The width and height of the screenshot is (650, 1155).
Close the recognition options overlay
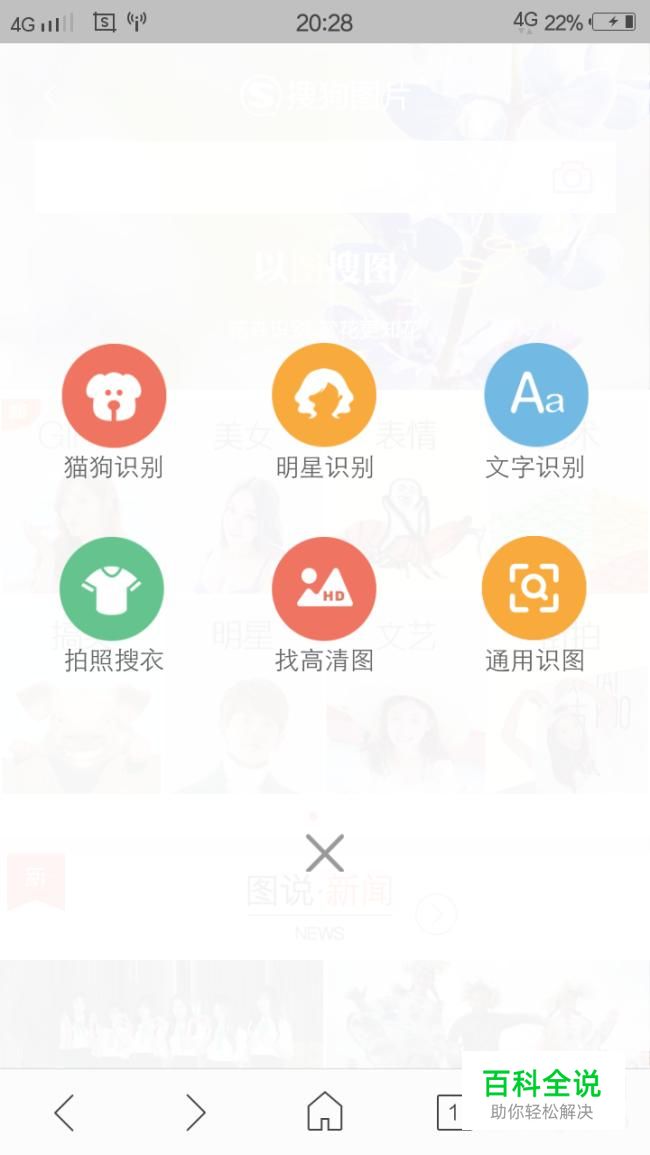click(325, 853)
